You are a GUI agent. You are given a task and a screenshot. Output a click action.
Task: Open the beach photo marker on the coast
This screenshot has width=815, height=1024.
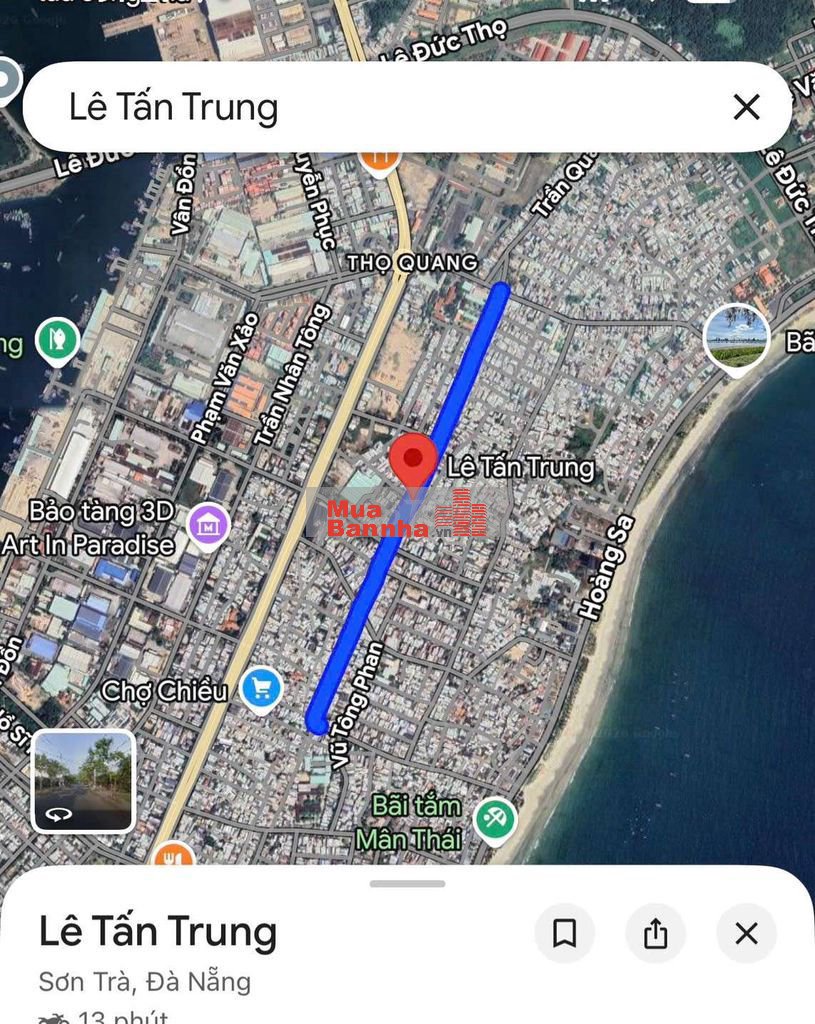[x=737, y=337]
